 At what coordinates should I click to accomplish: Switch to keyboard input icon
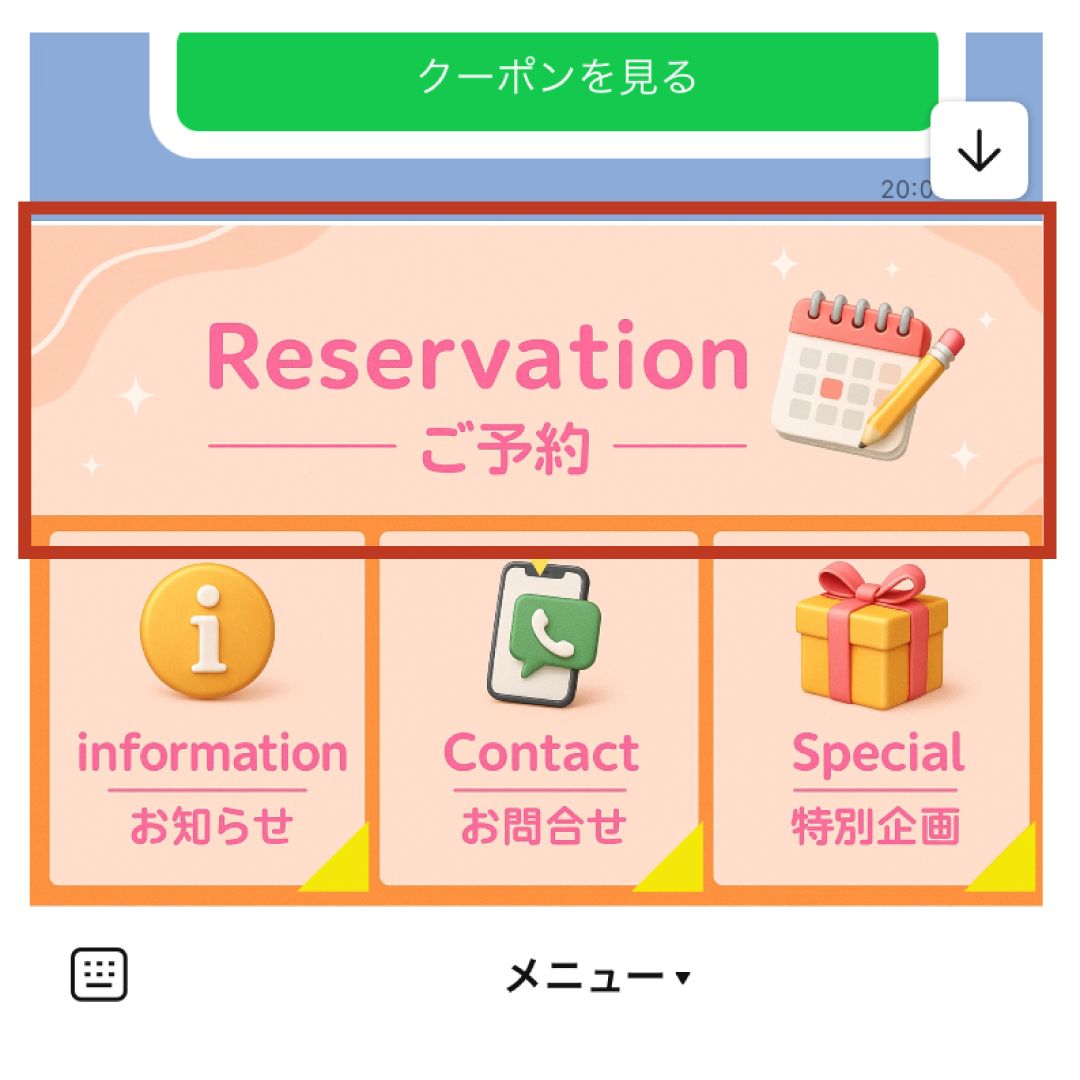[99, 974]
